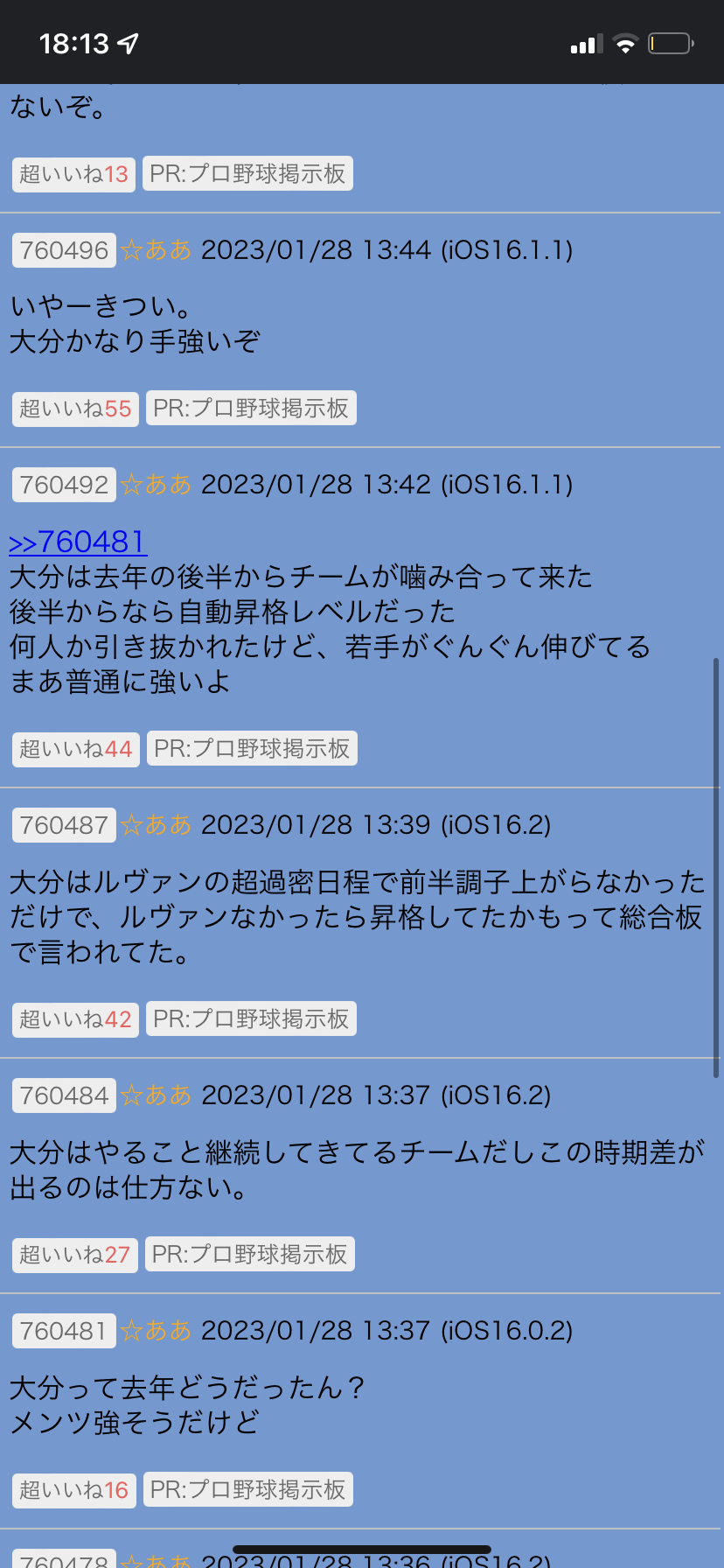
Task: Open PR:プロ野球掲示板 link under post 760481
Action: pyautogui.click(x=248, y=1490)
